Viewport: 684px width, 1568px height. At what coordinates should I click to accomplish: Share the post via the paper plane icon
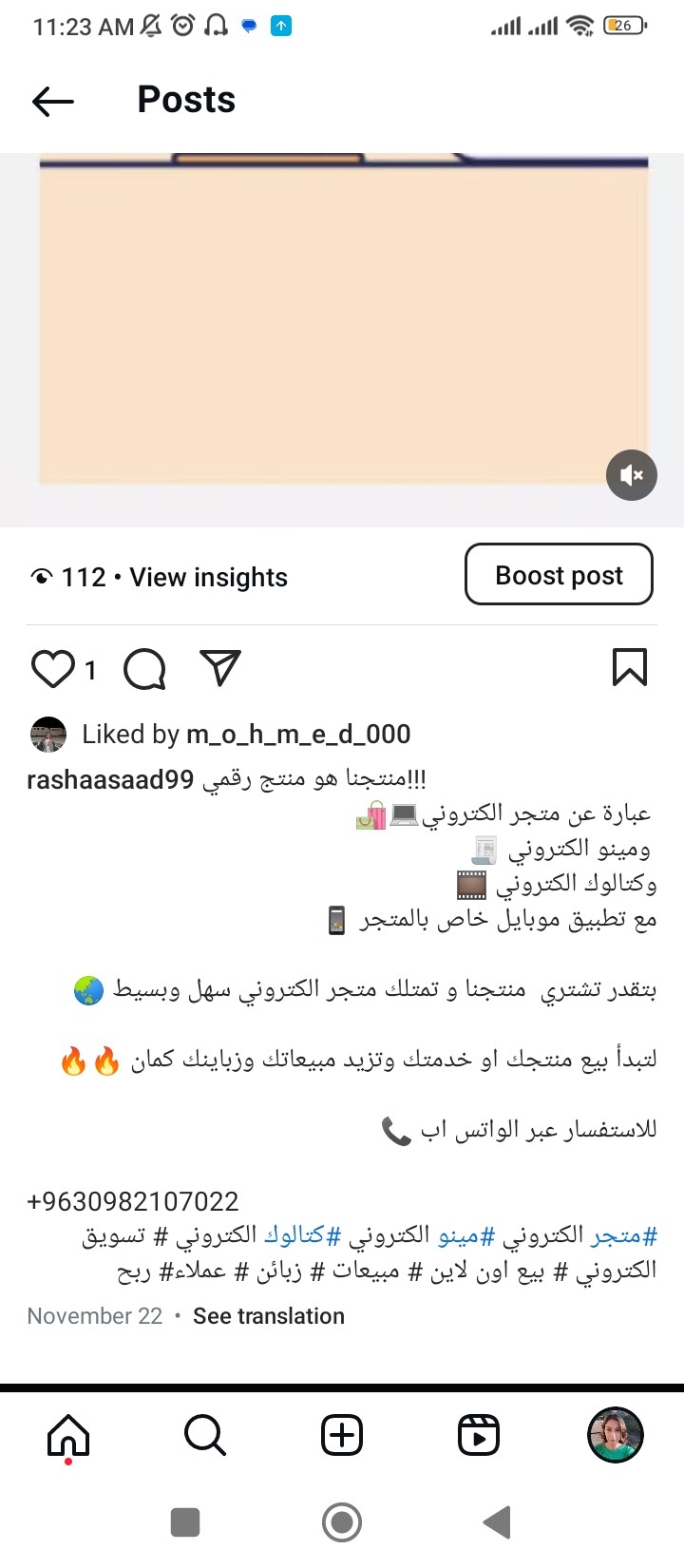[x=220, y=668]
